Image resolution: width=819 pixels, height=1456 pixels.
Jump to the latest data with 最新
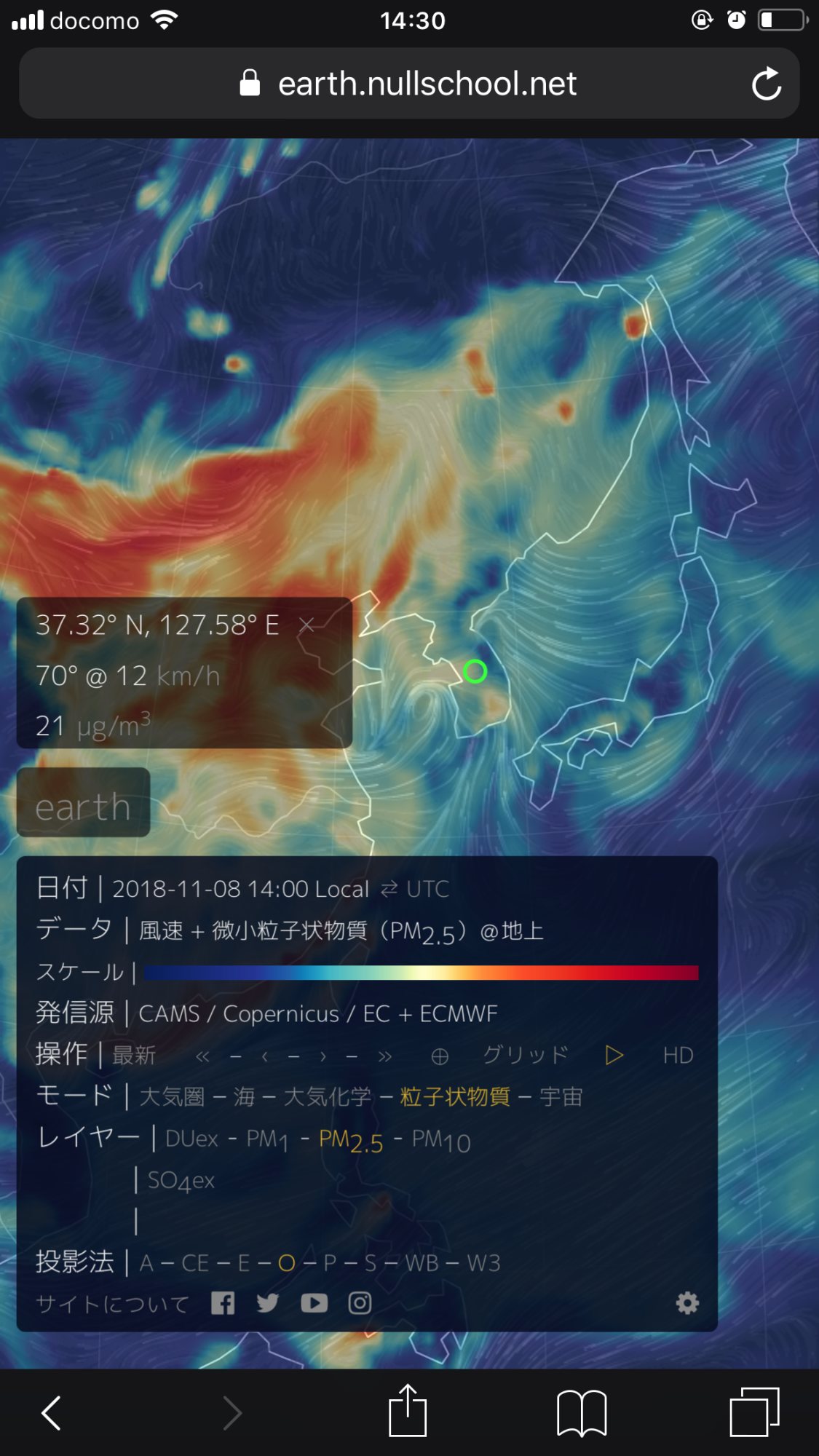(134, 1056)
